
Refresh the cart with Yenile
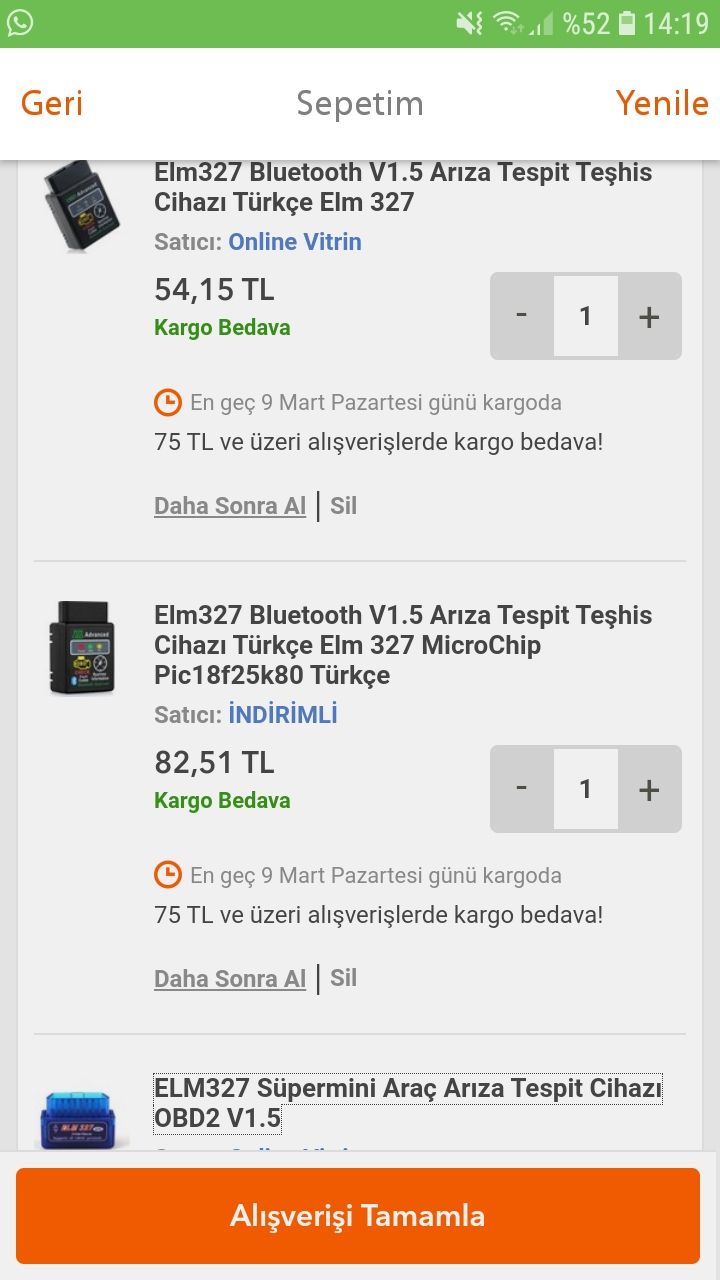[x=662, y=103]
